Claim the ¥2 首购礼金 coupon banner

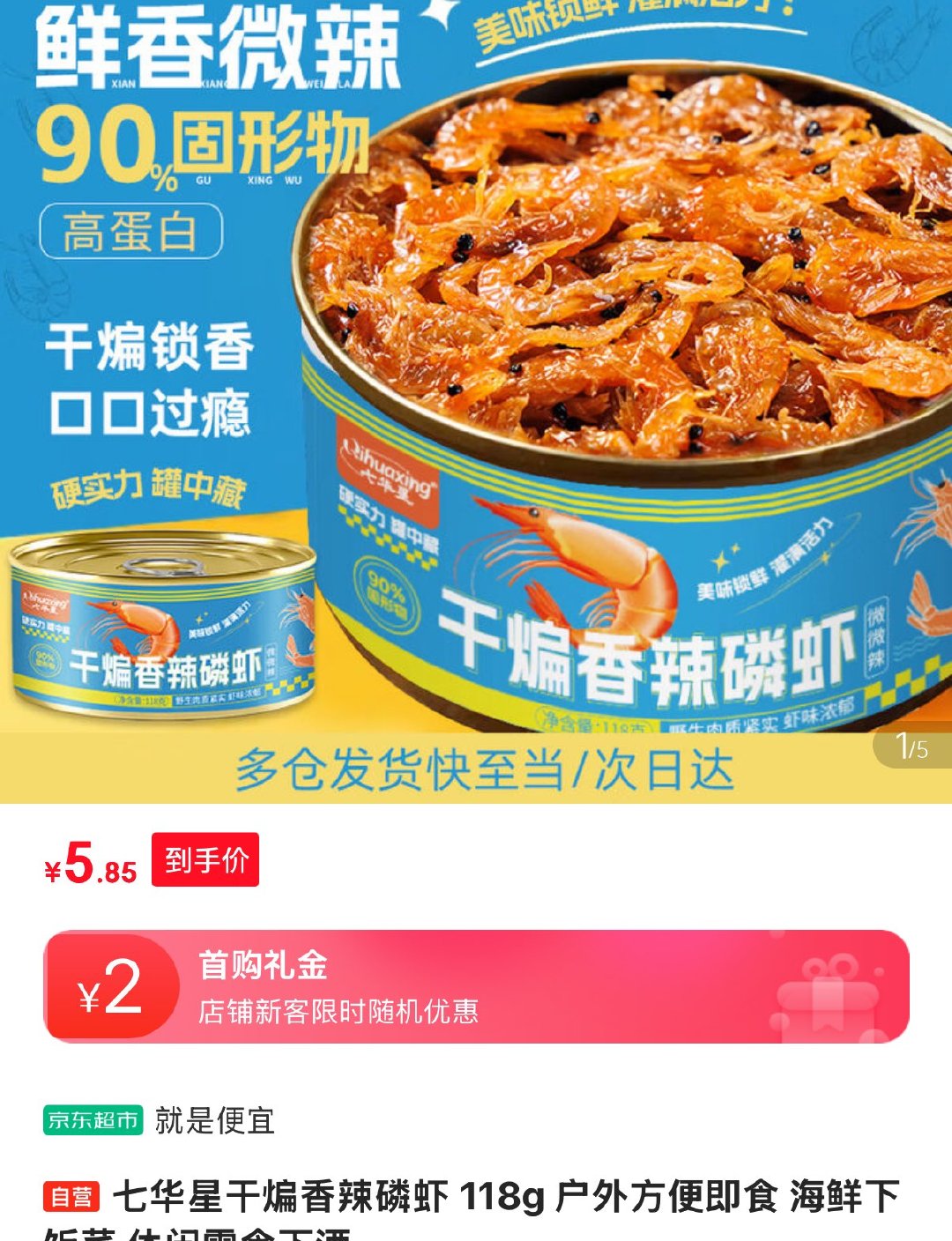(x=476, y=986)
